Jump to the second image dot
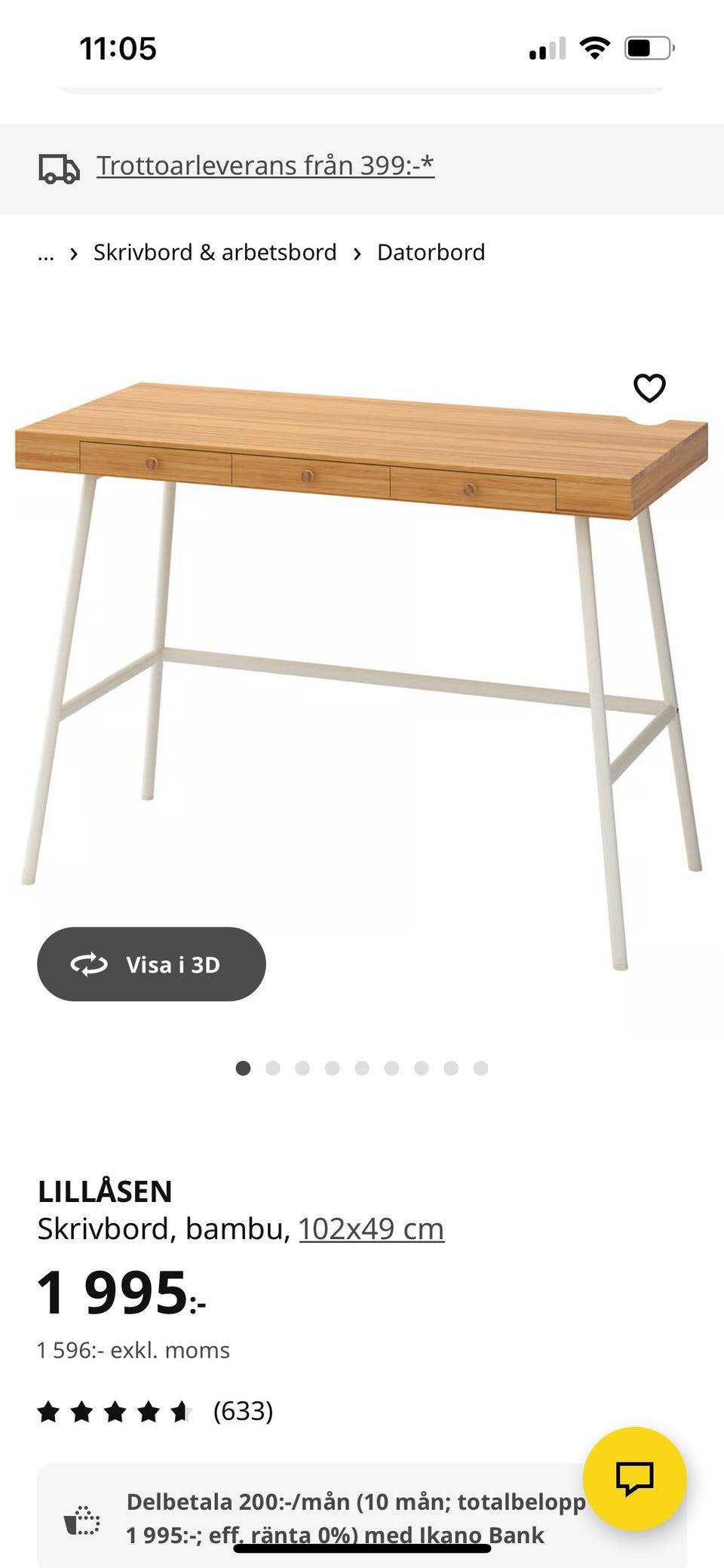The image size is (724, 1568). [273, 1068]
